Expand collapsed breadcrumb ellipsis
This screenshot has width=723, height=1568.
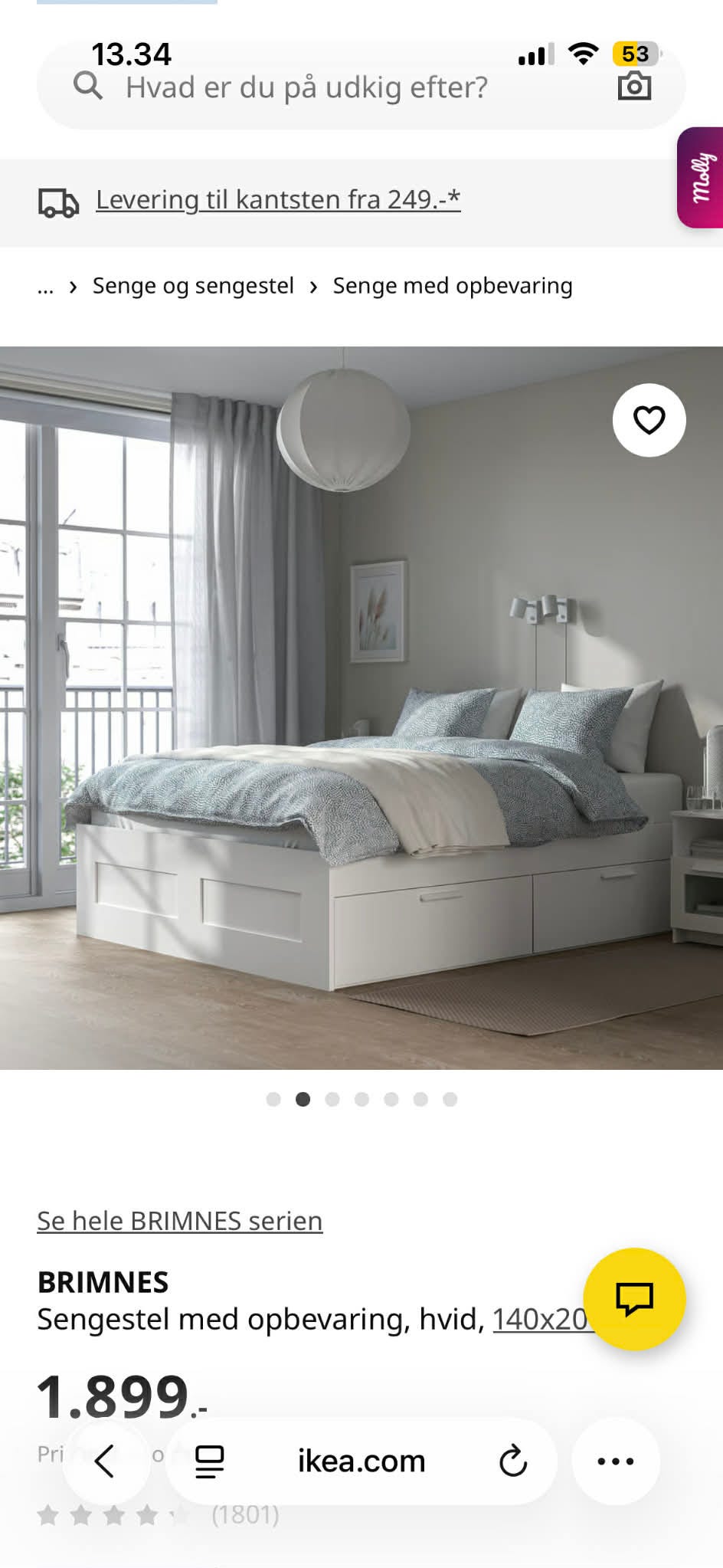(x=45, y=287)
